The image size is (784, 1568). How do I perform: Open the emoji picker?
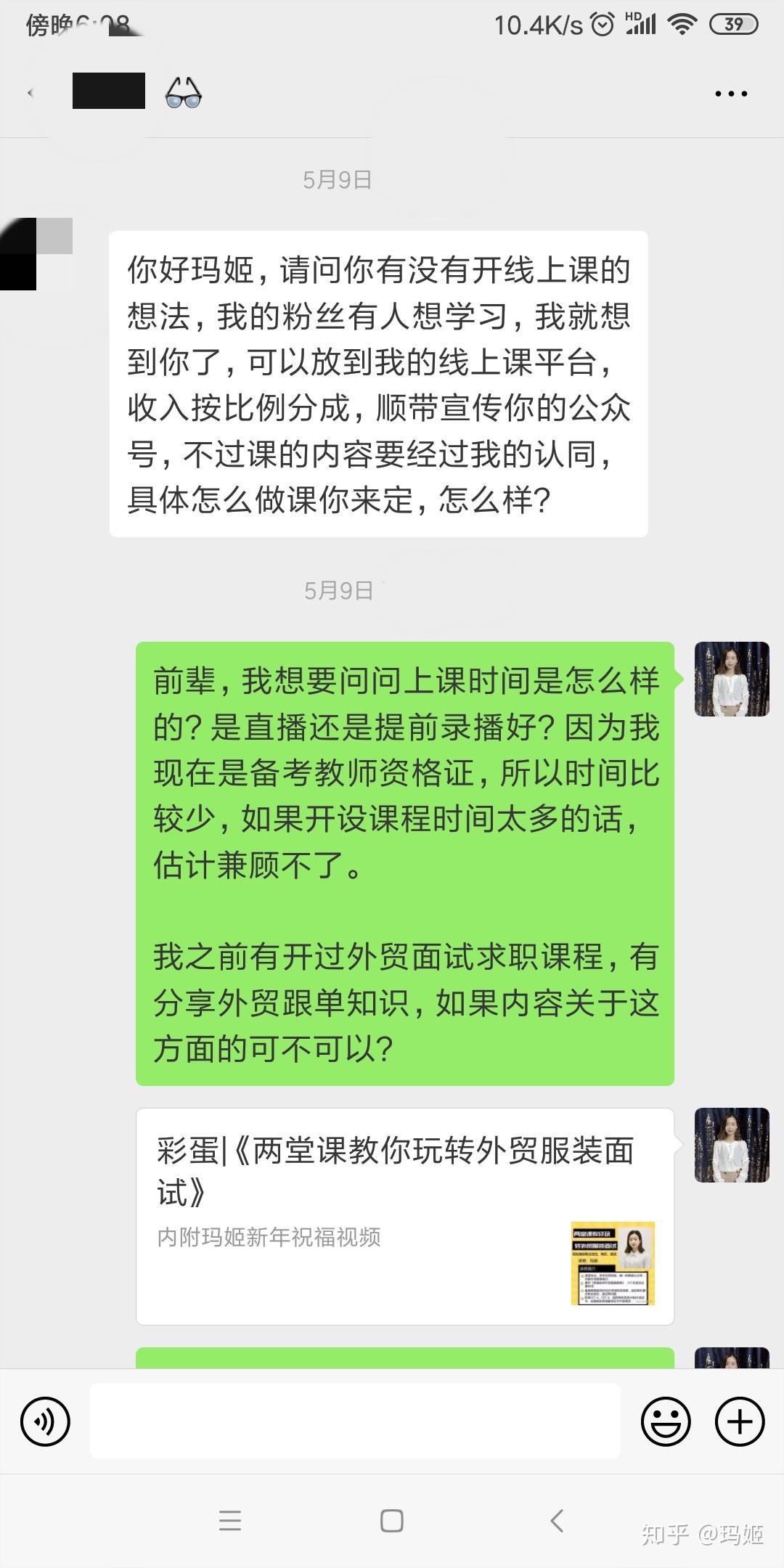[x=665, y=1421]
